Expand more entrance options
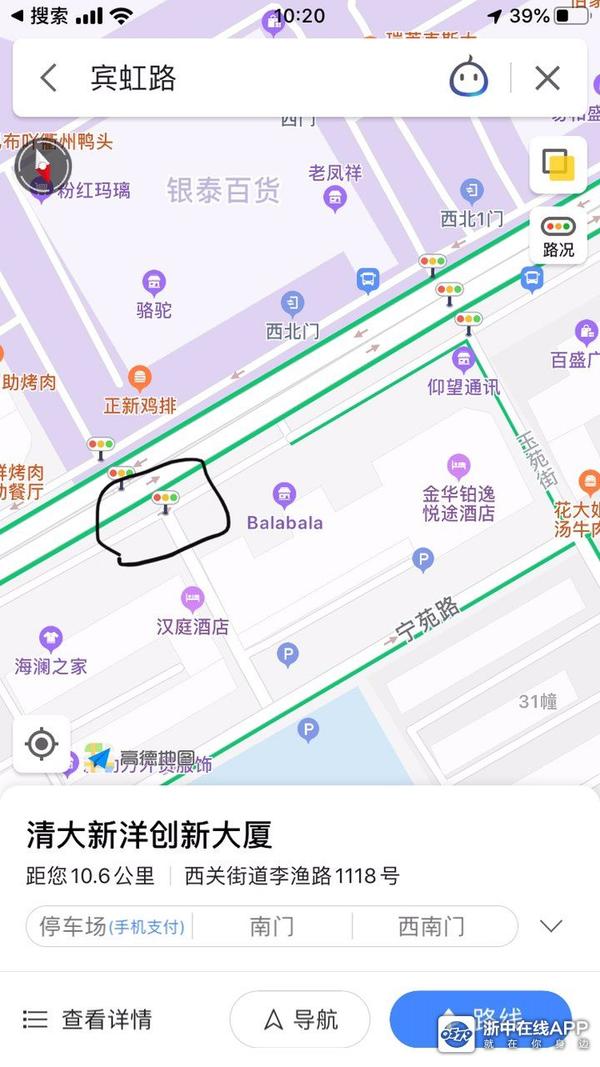This screenshot has height=1067, width=600. pos(551,926)
